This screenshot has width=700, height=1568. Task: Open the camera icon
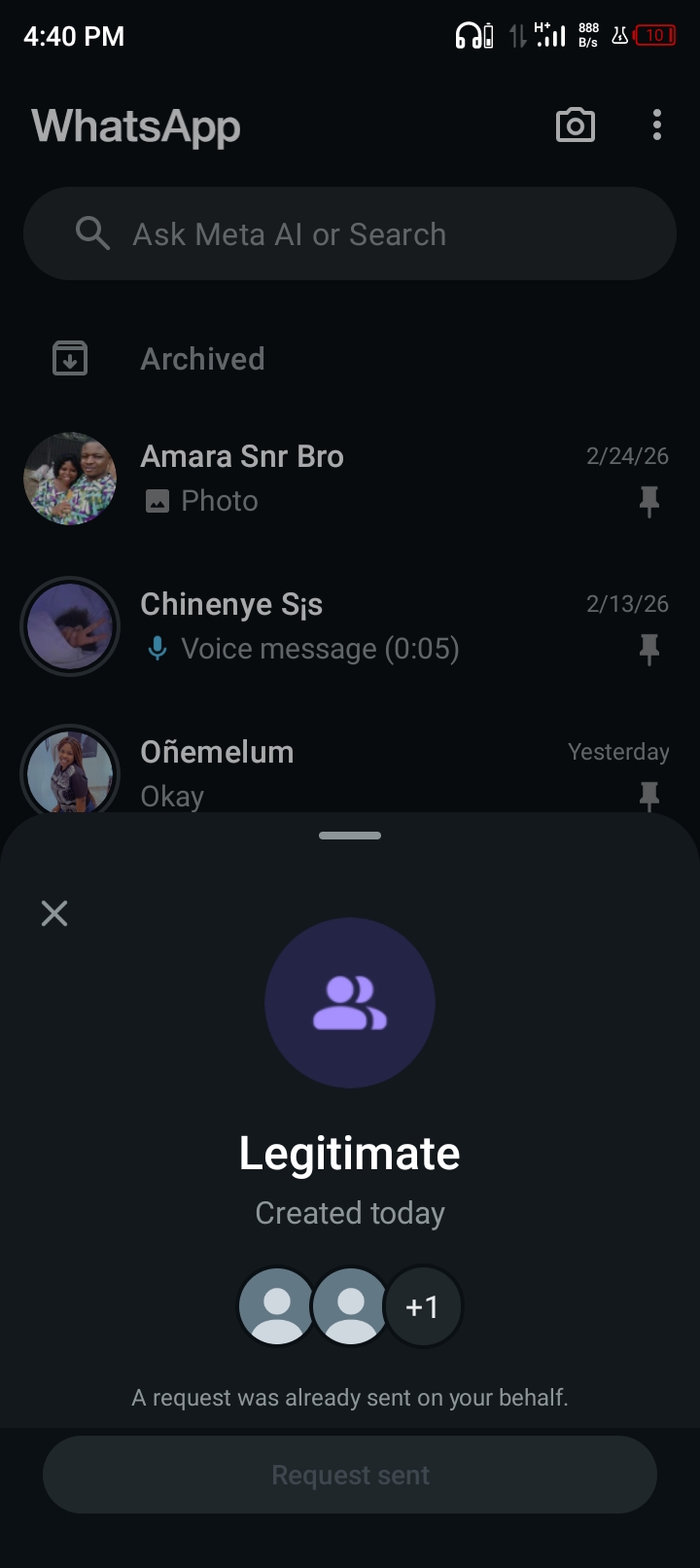[575, 125]
